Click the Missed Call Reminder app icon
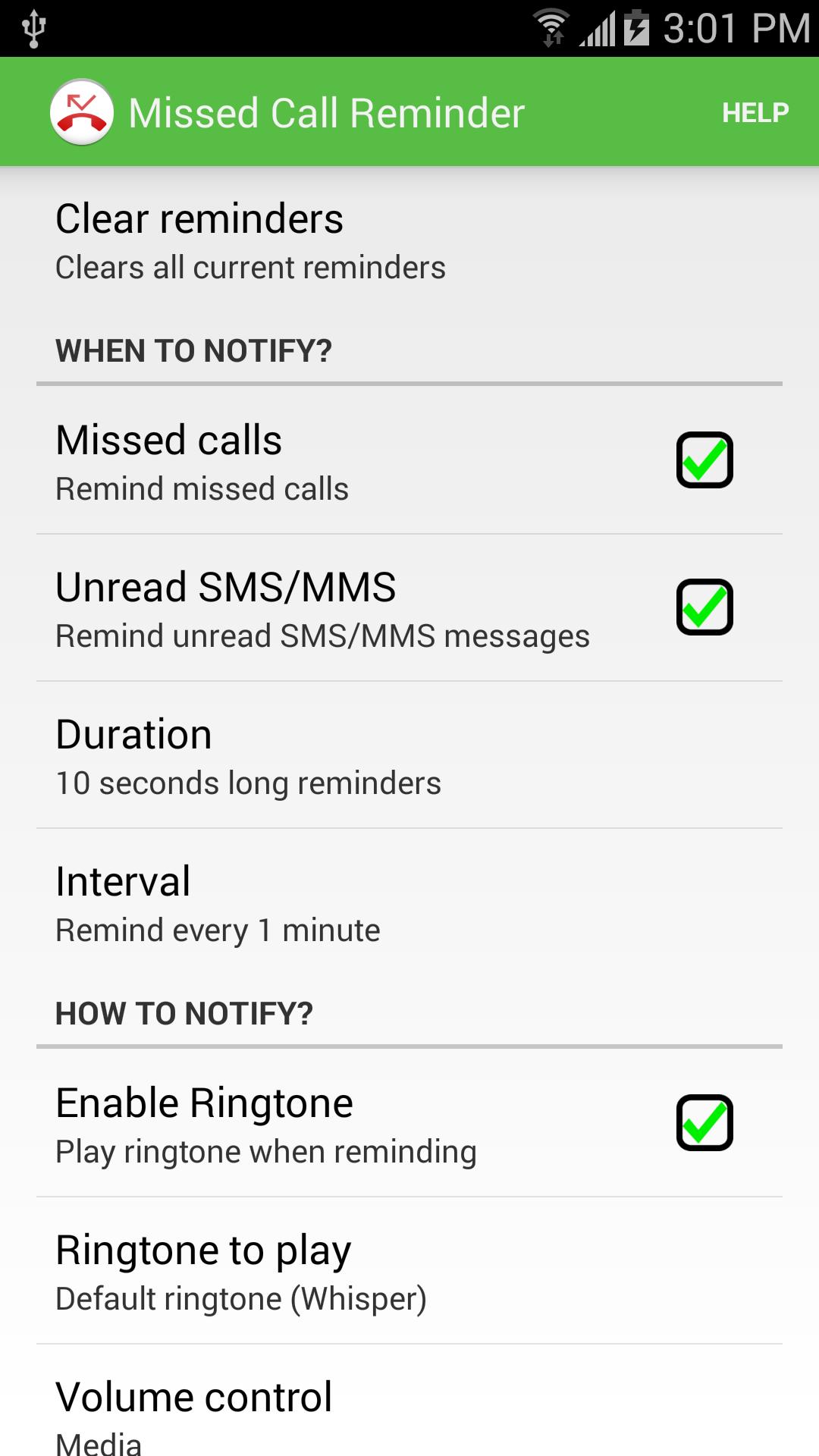 pos(83,111)
